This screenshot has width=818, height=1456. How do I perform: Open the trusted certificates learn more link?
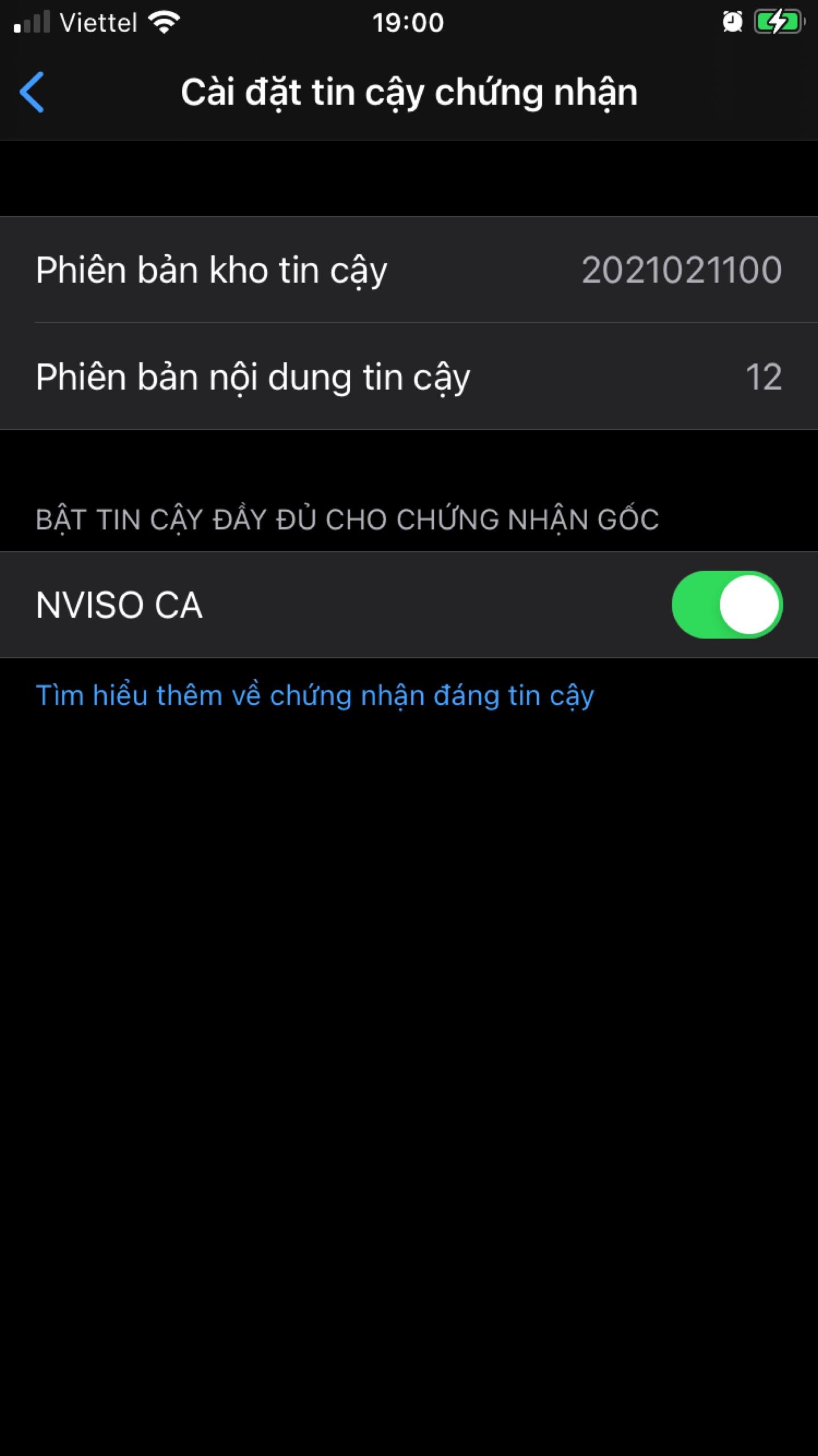[x=314, y=696]
